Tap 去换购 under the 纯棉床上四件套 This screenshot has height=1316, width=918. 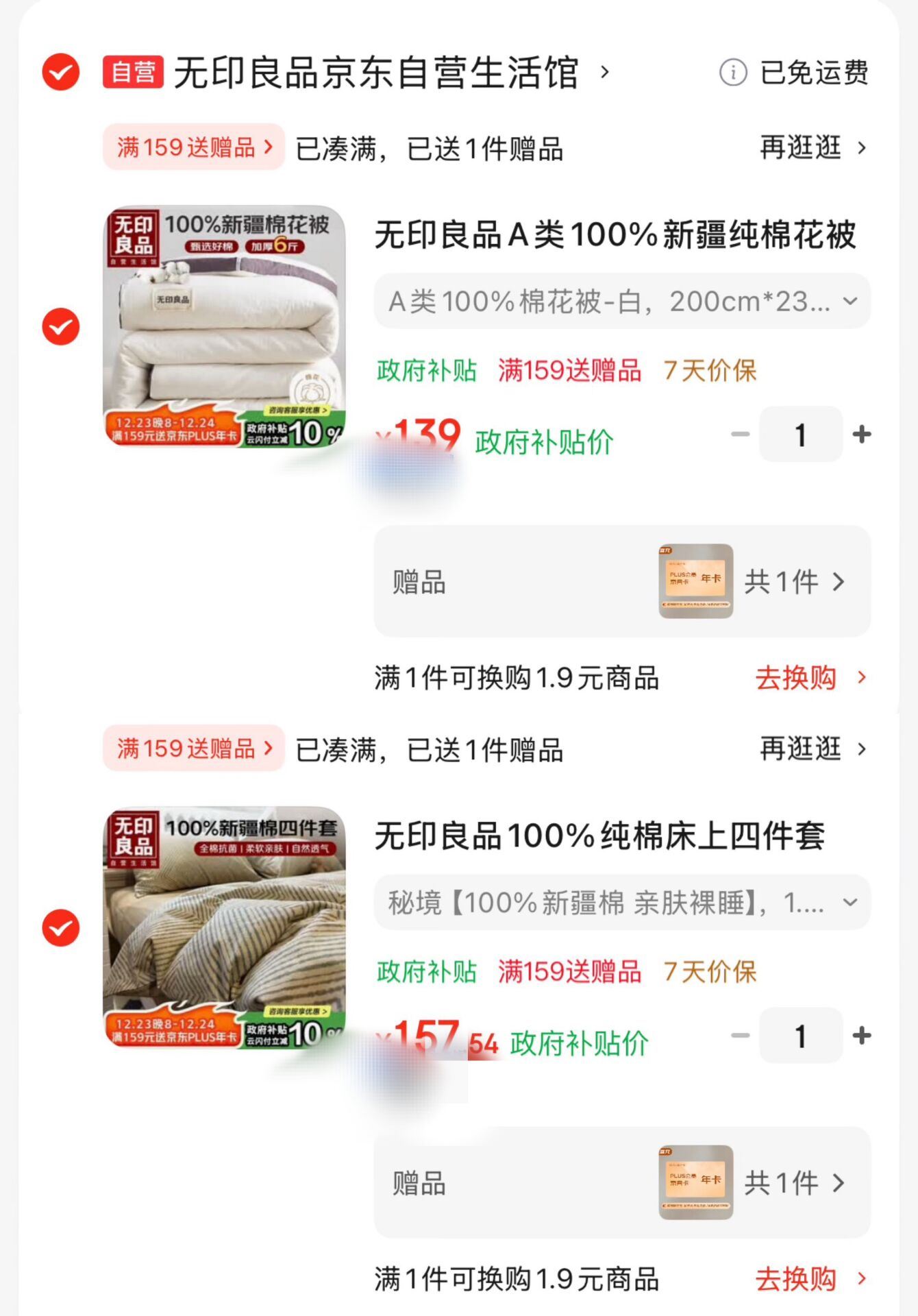(x=809, y=1279)
